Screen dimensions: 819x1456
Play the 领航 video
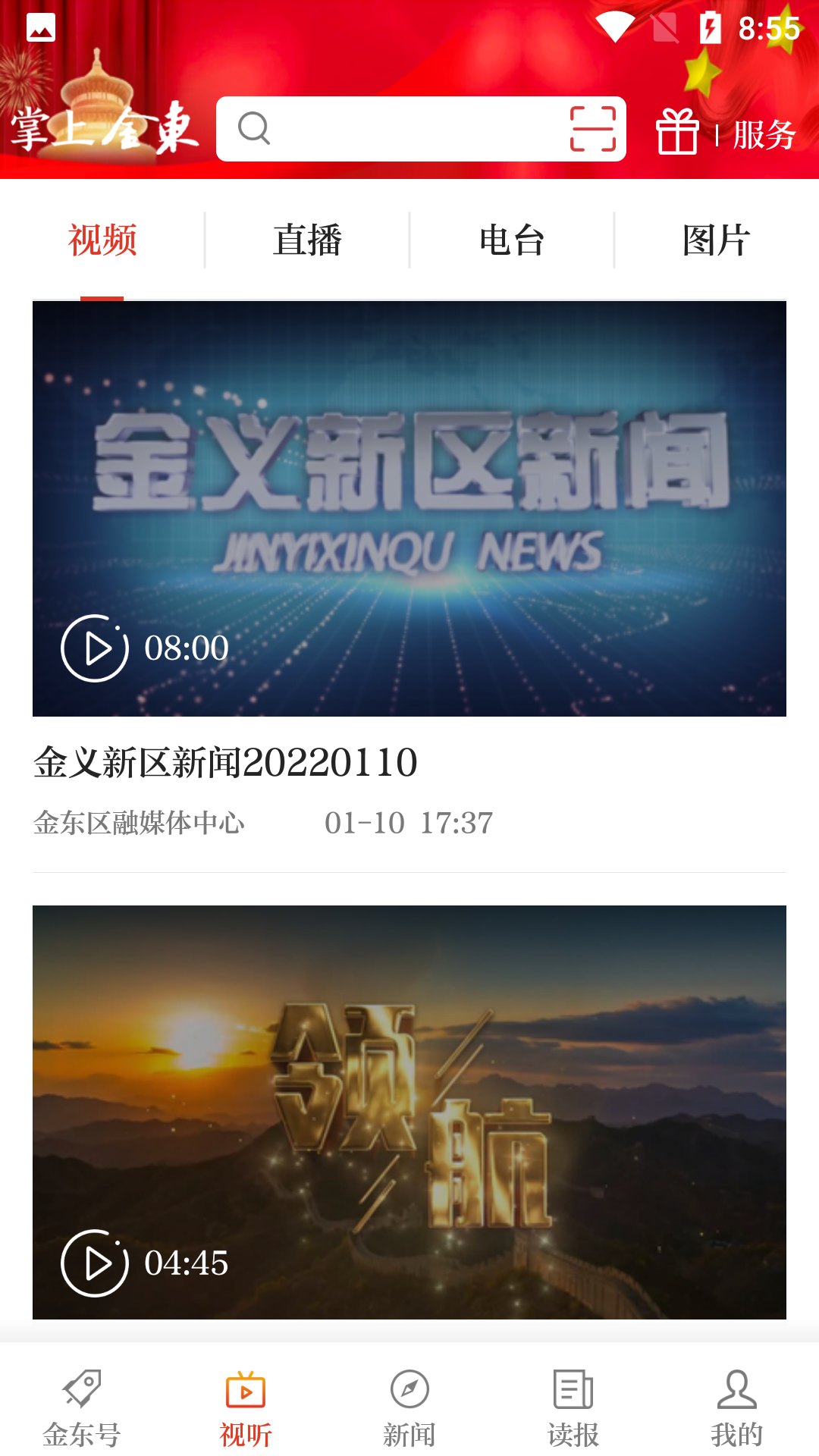(x=96, y=1263)
